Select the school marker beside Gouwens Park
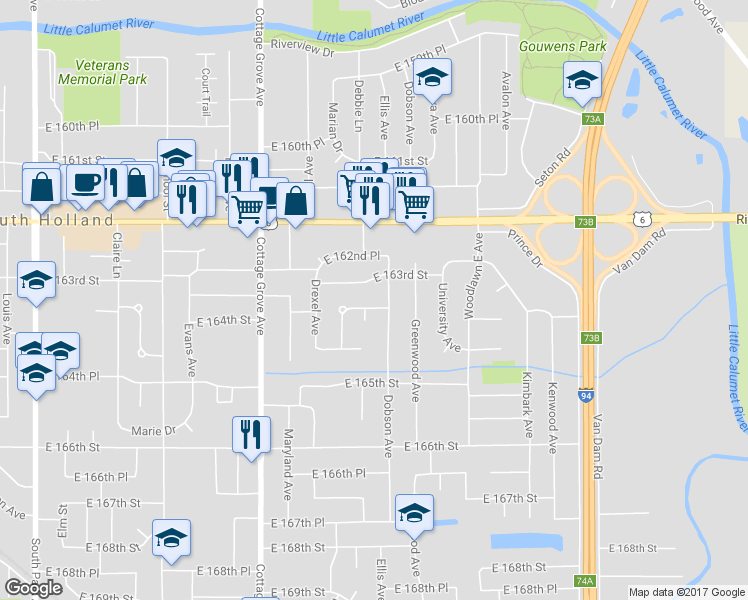Viewport: 748px width, 600px height. pyautogui.click(x=580, y=81)
